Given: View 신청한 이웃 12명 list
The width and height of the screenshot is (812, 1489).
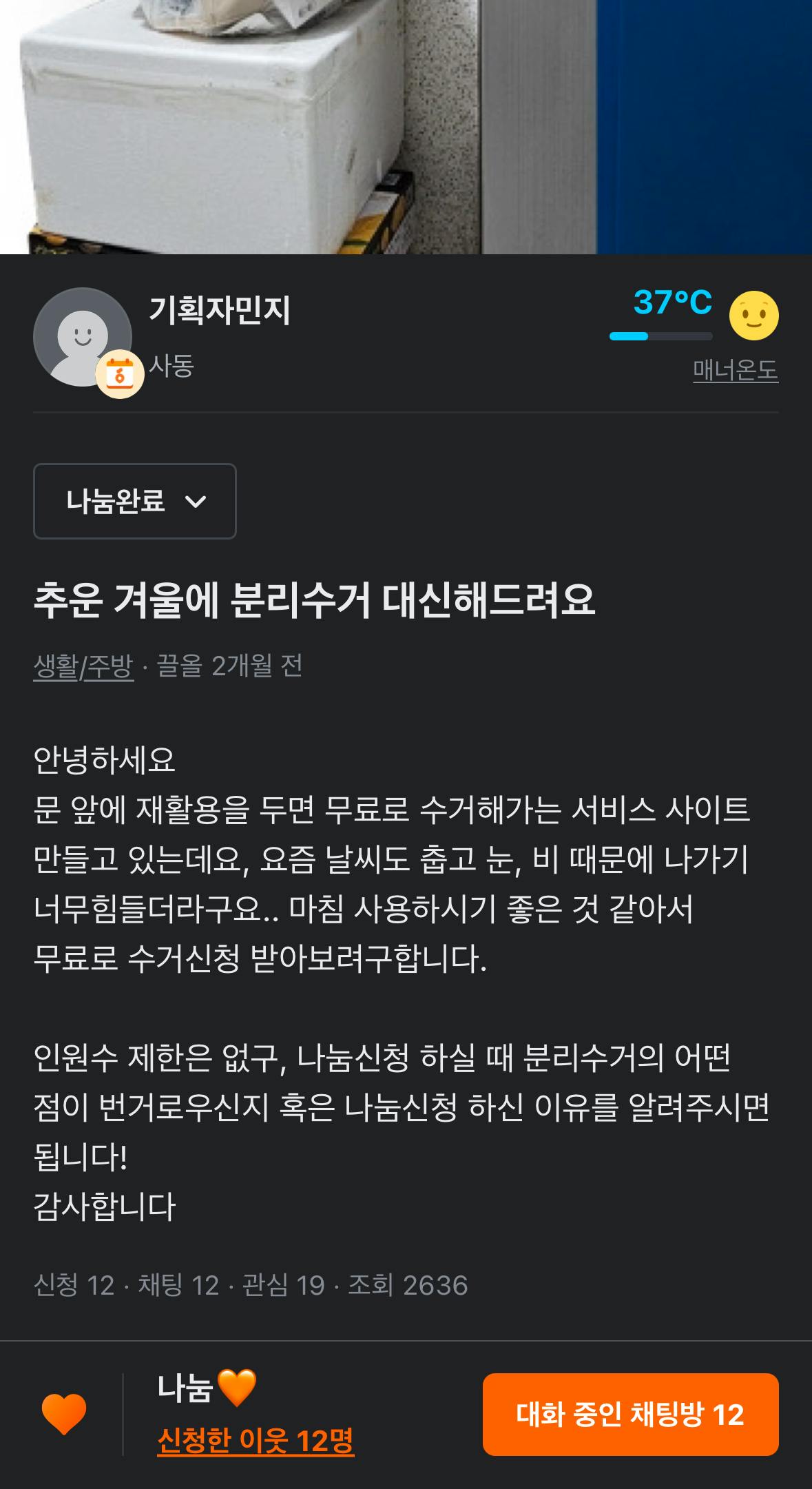Looking at the screenshot, I should 255,1440.
